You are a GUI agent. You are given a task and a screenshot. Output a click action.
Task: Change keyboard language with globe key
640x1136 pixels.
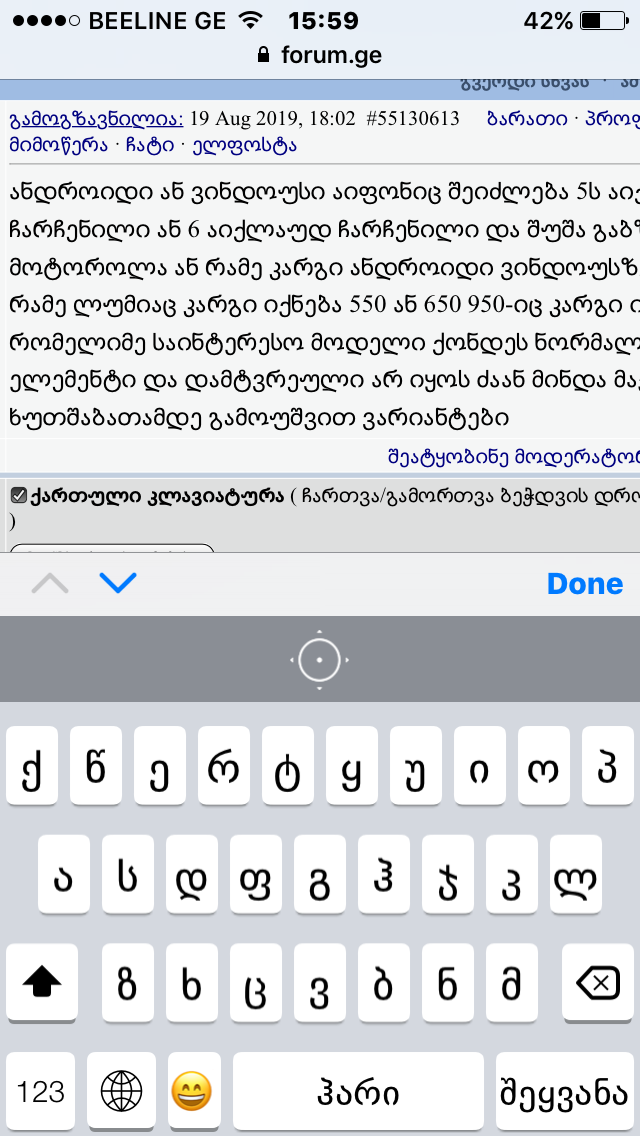pyautogui.click(x=121, y=1092)
